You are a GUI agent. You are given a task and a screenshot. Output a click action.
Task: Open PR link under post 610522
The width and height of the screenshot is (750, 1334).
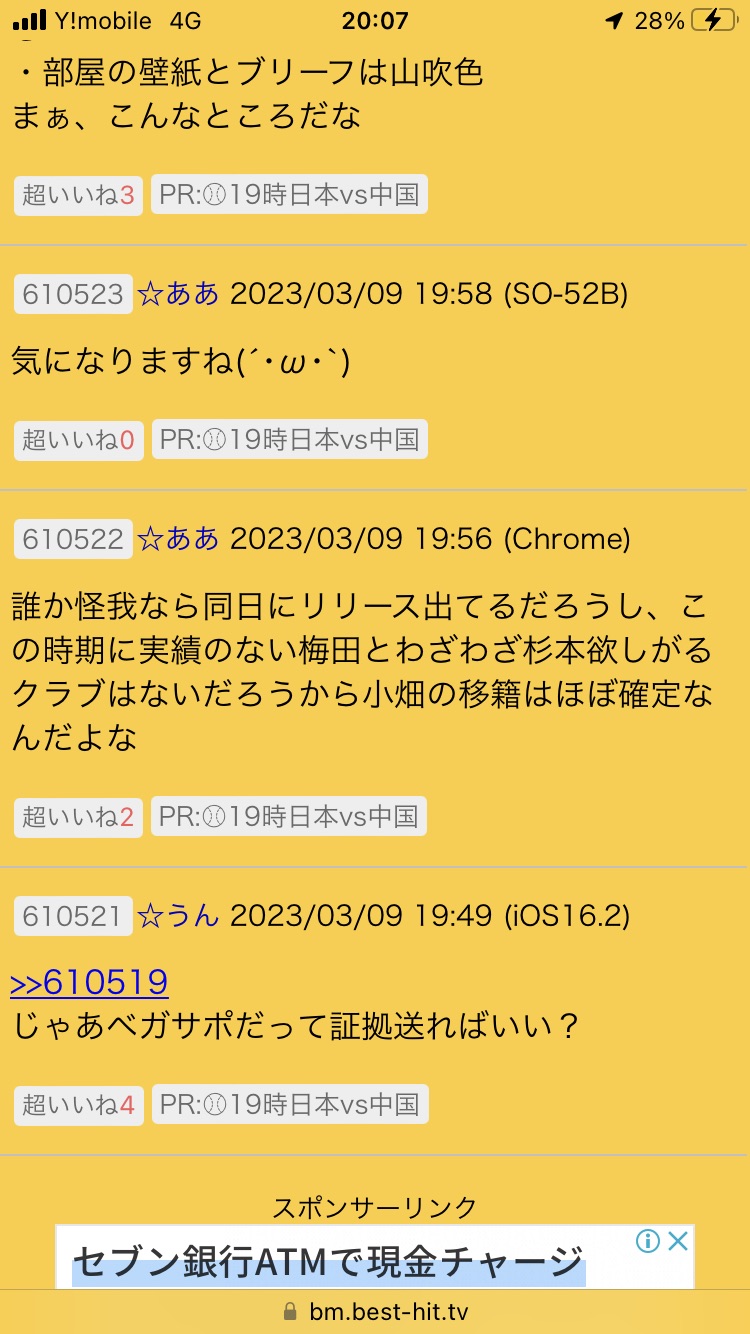coord(289,817)
